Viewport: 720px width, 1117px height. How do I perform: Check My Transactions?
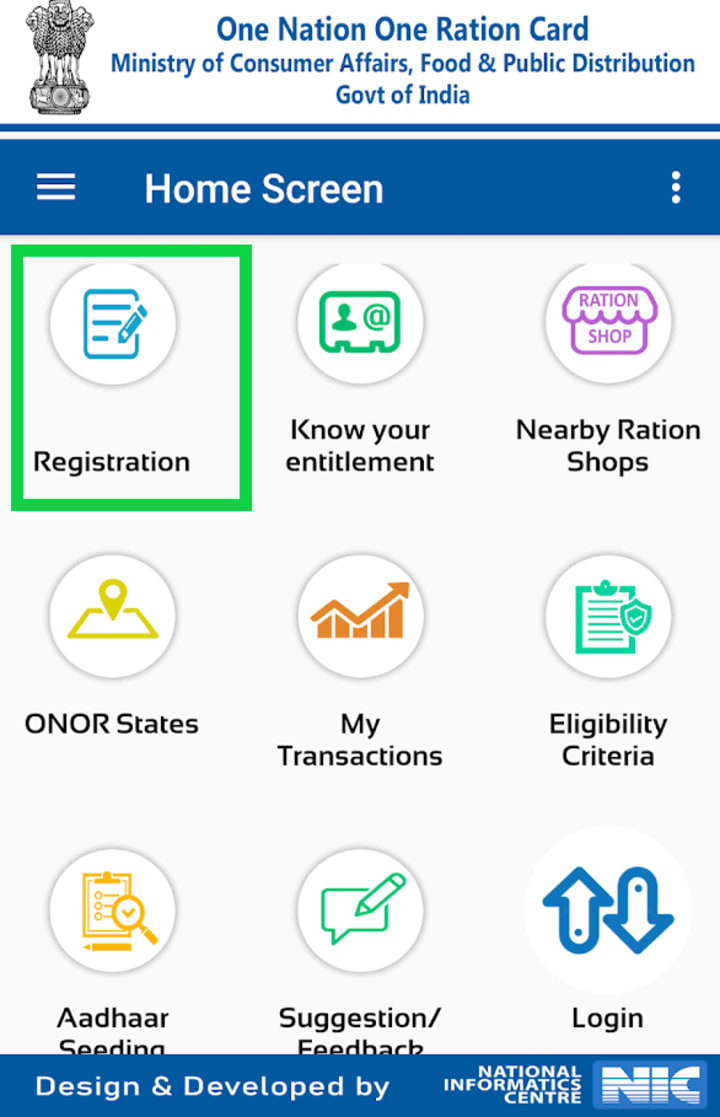tap(360, 617)
